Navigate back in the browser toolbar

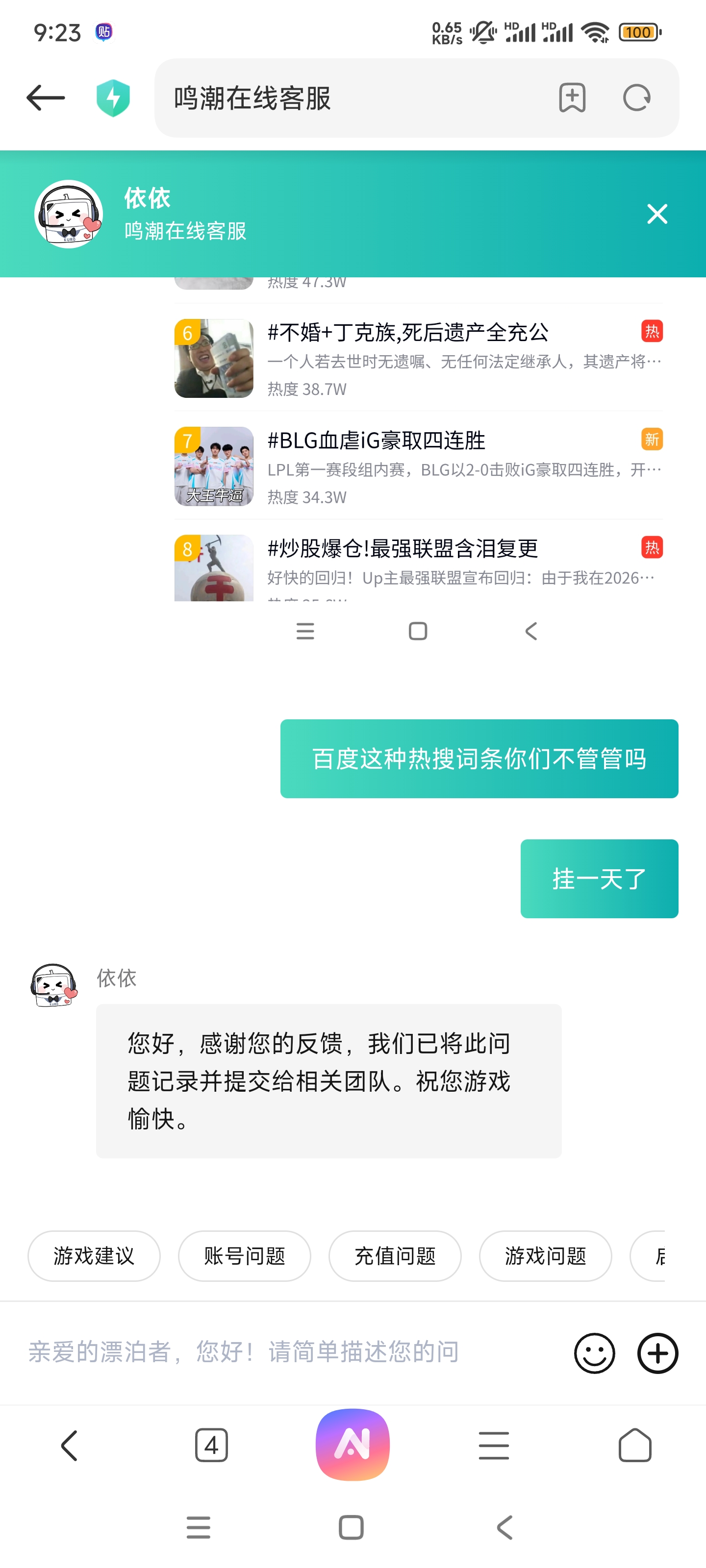click(x=69, y=1445)
